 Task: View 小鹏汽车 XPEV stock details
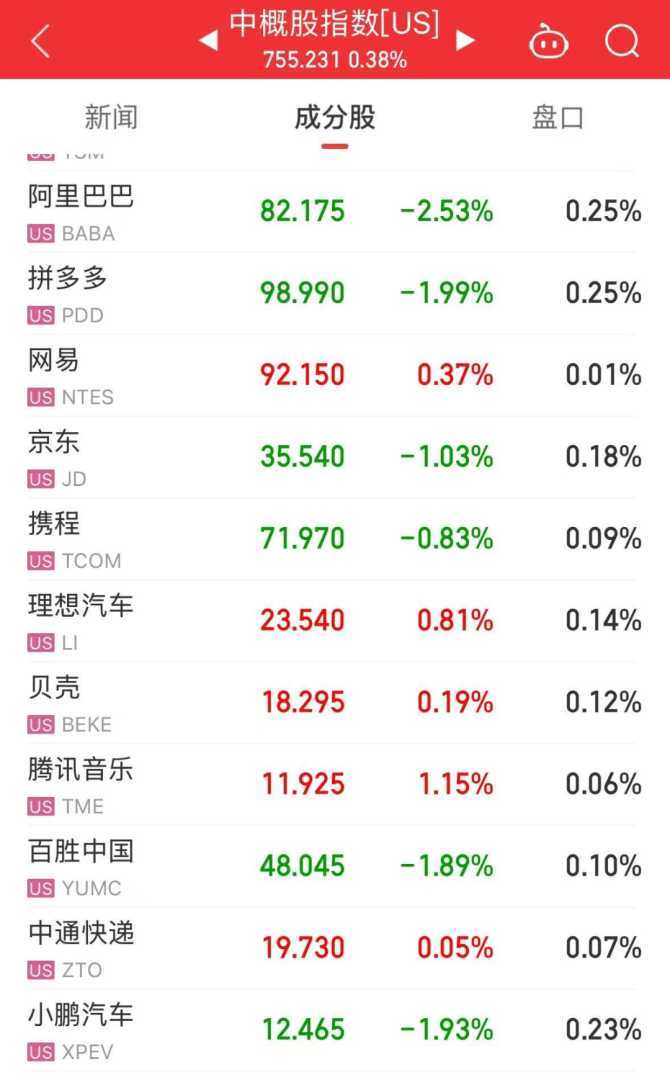pyautogui.click(x=335, y=1030)
